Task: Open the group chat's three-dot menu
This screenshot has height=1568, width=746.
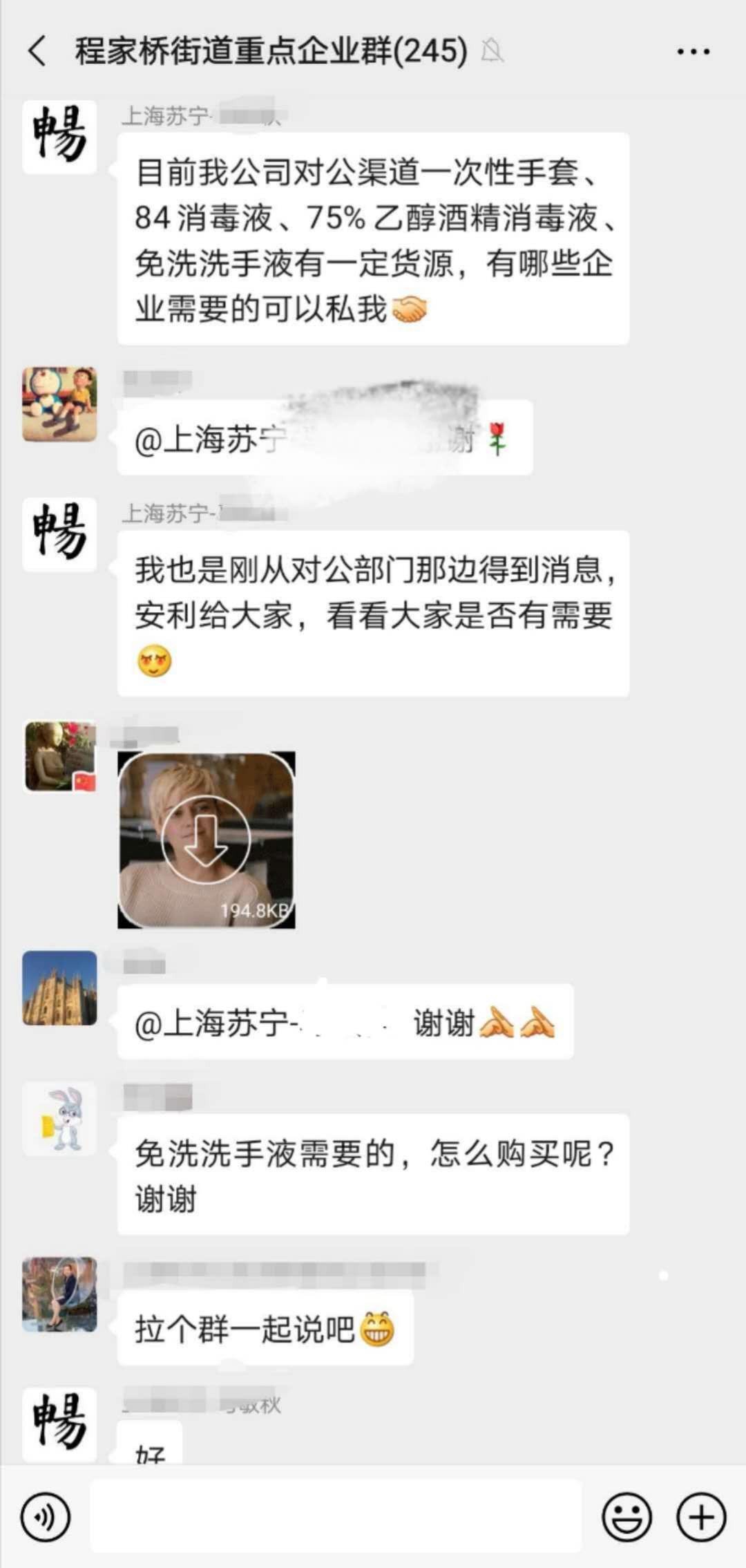Action: pyautogui.click(x=693, y=51)
